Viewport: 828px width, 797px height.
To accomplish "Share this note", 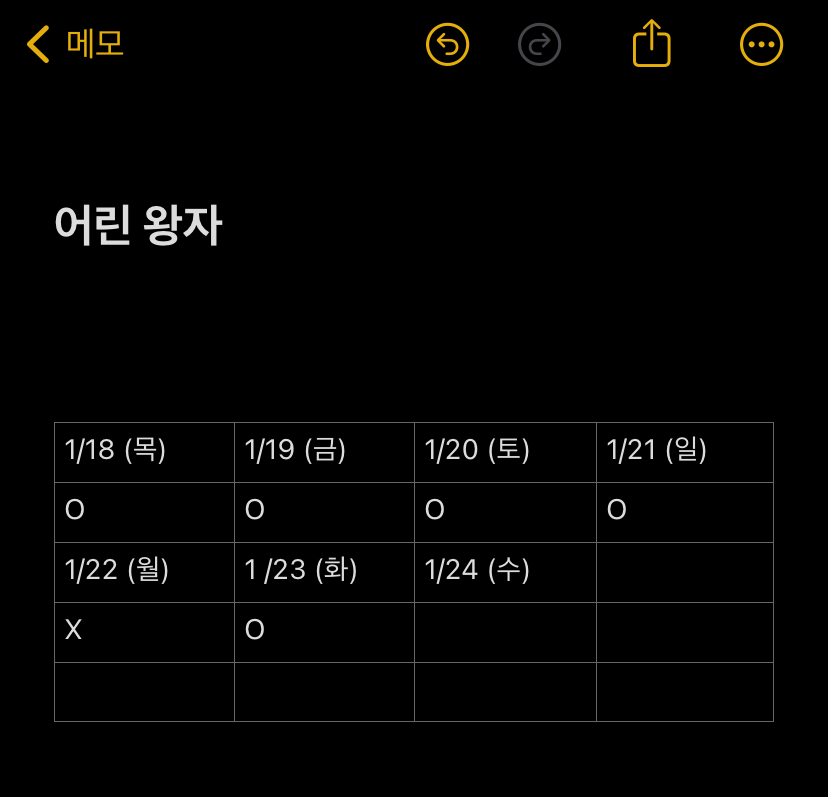I will pos(652,43).
